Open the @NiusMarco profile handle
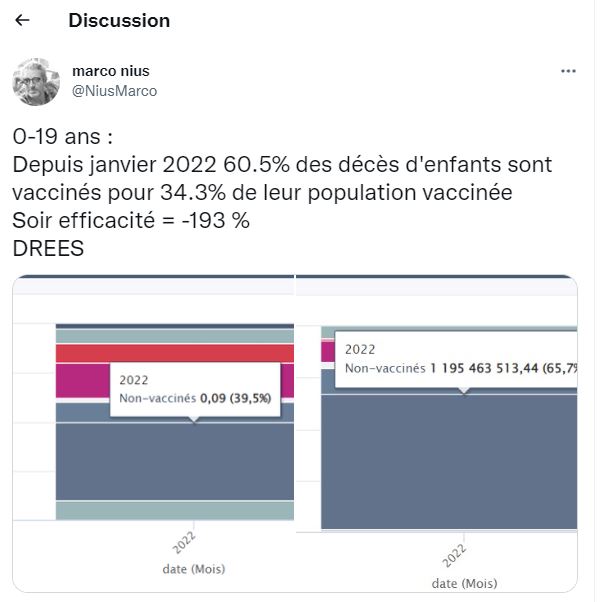 (x=114, y=91)
